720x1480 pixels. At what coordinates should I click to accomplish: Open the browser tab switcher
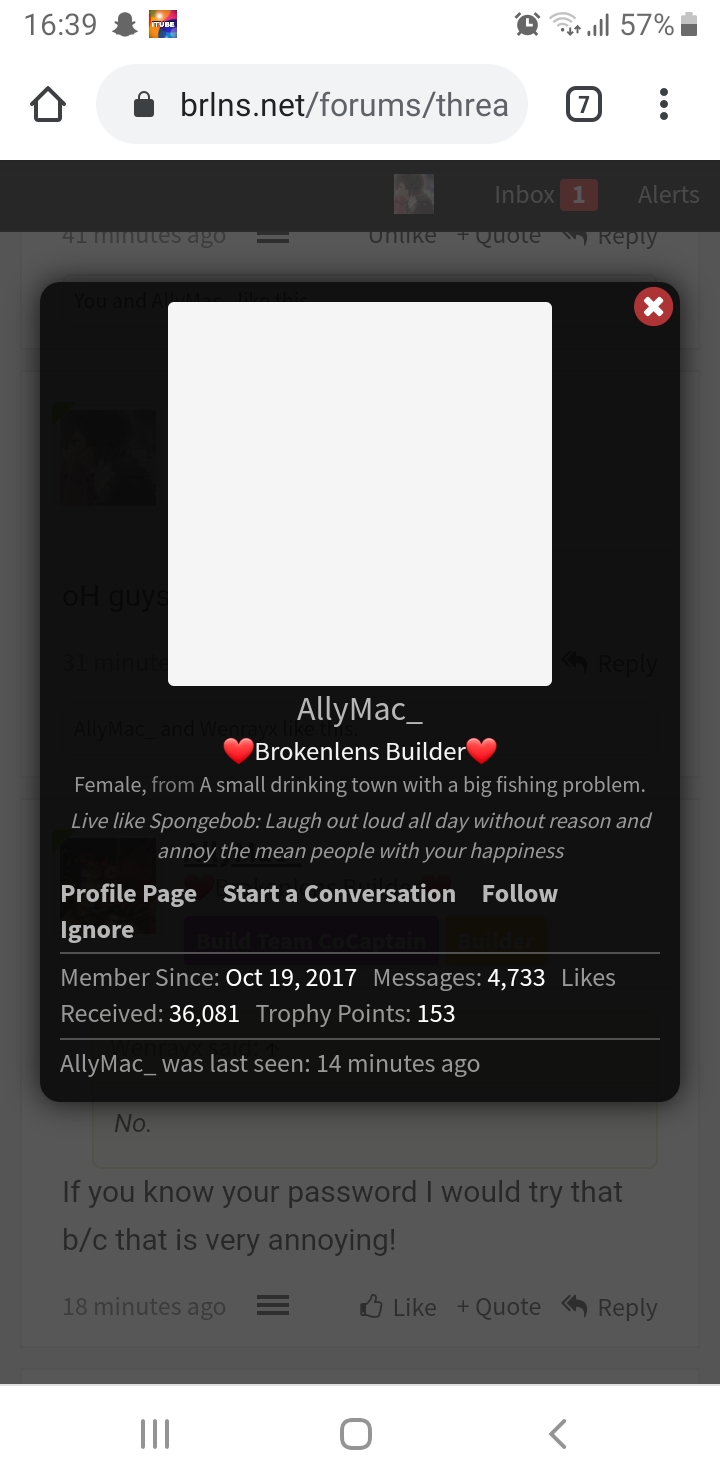584,104
